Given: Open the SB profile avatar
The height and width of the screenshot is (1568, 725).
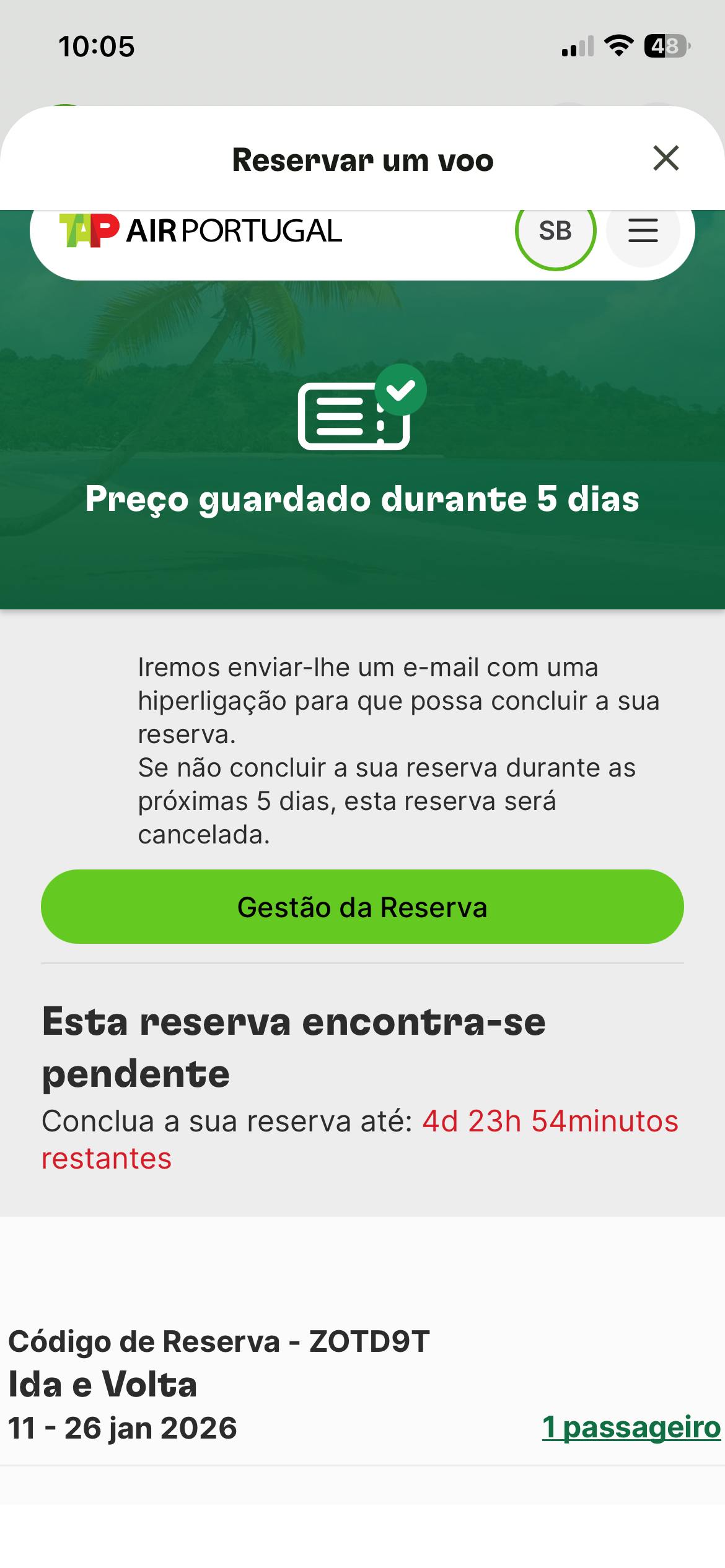Looking at the screenshot, I should 555,231.
